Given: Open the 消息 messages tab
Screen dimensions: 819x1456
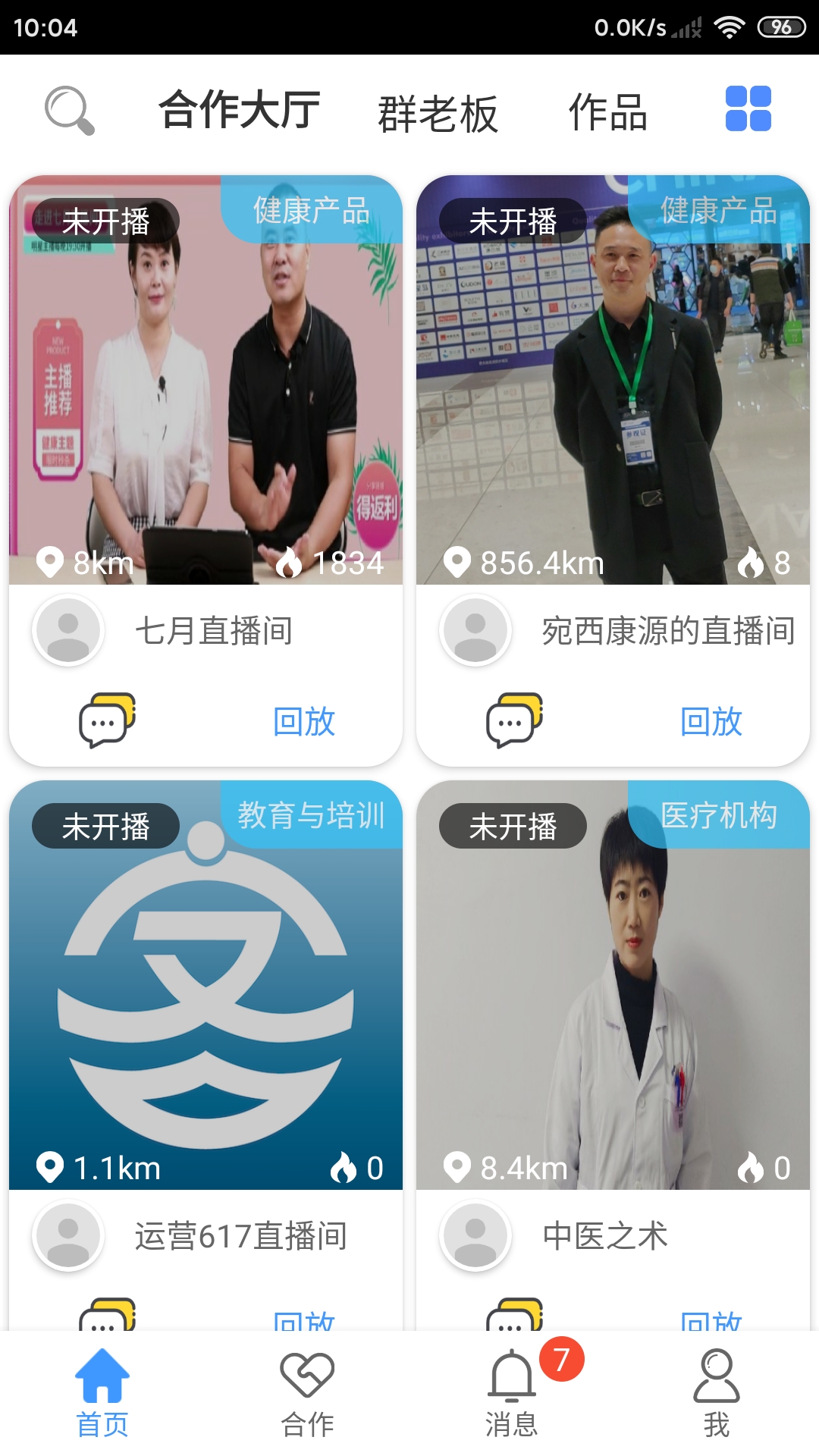Looking at the screenshot, I should (512, 1393).
